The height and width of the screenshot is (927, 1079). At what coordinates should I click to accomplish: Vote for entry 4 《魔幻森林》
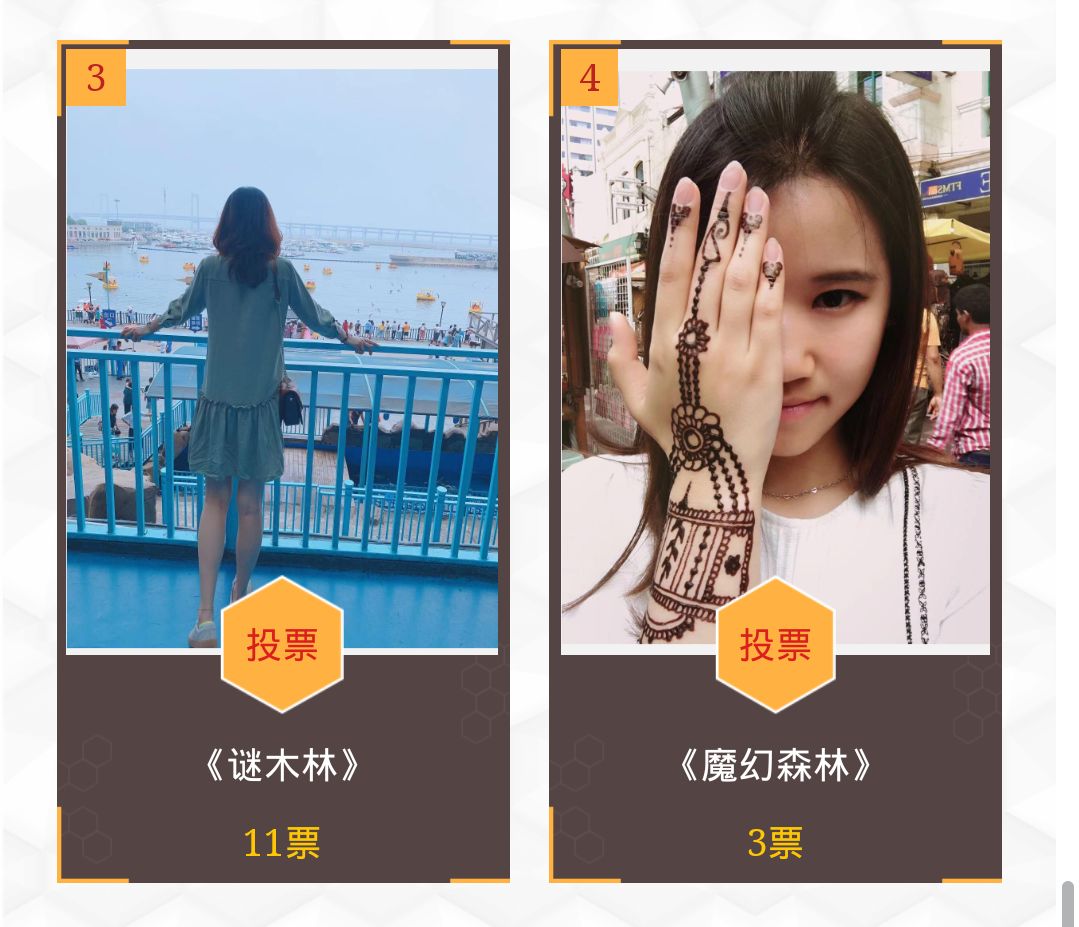click(775, 645)
